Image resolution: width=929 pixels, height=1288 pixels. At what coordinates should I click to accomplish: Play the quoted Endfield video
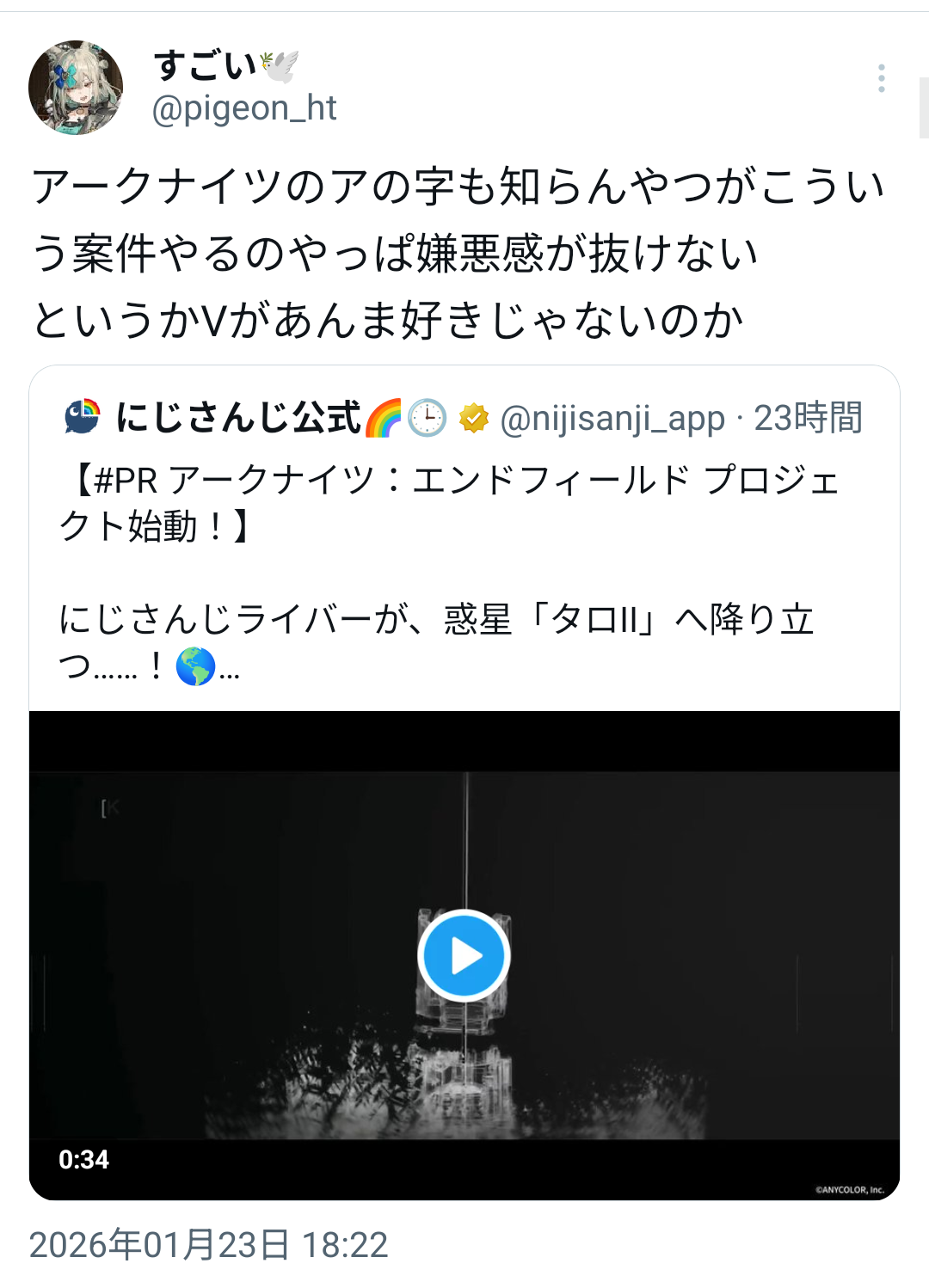coord(464,955)
